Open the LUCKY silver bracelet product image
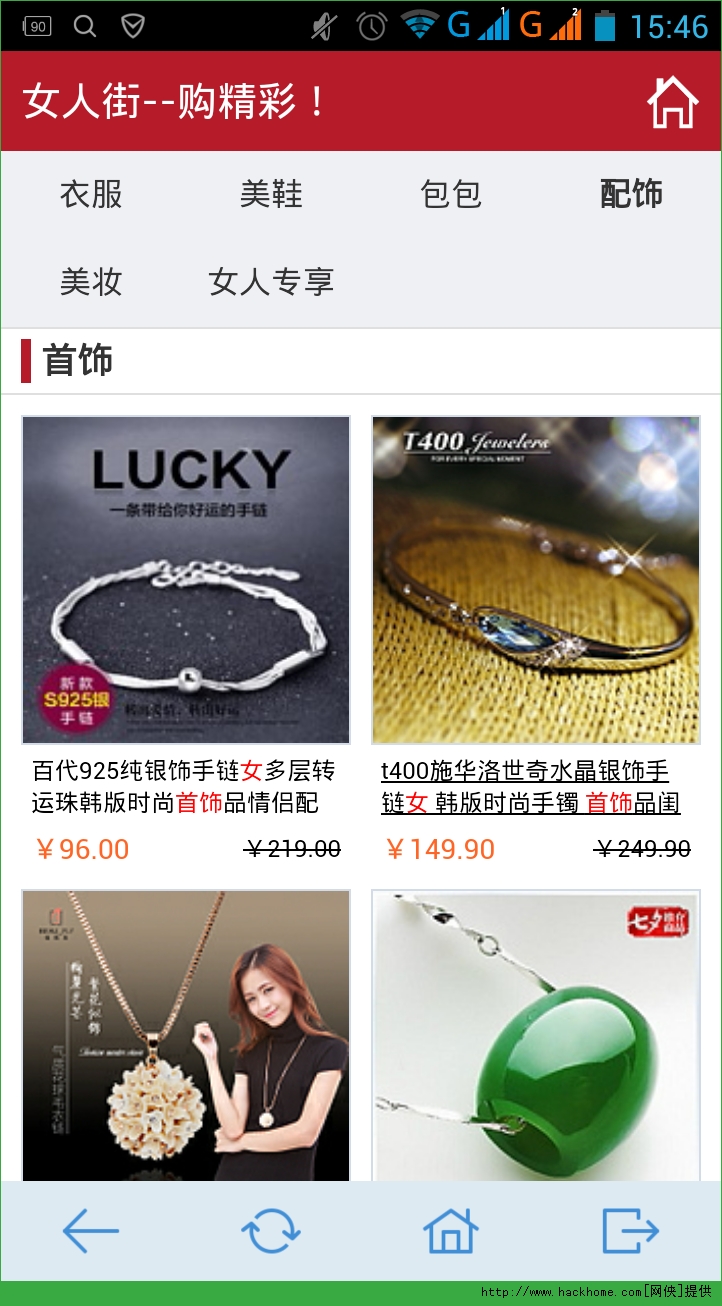This screenshot has width=722, height=1306. point(186,580)
